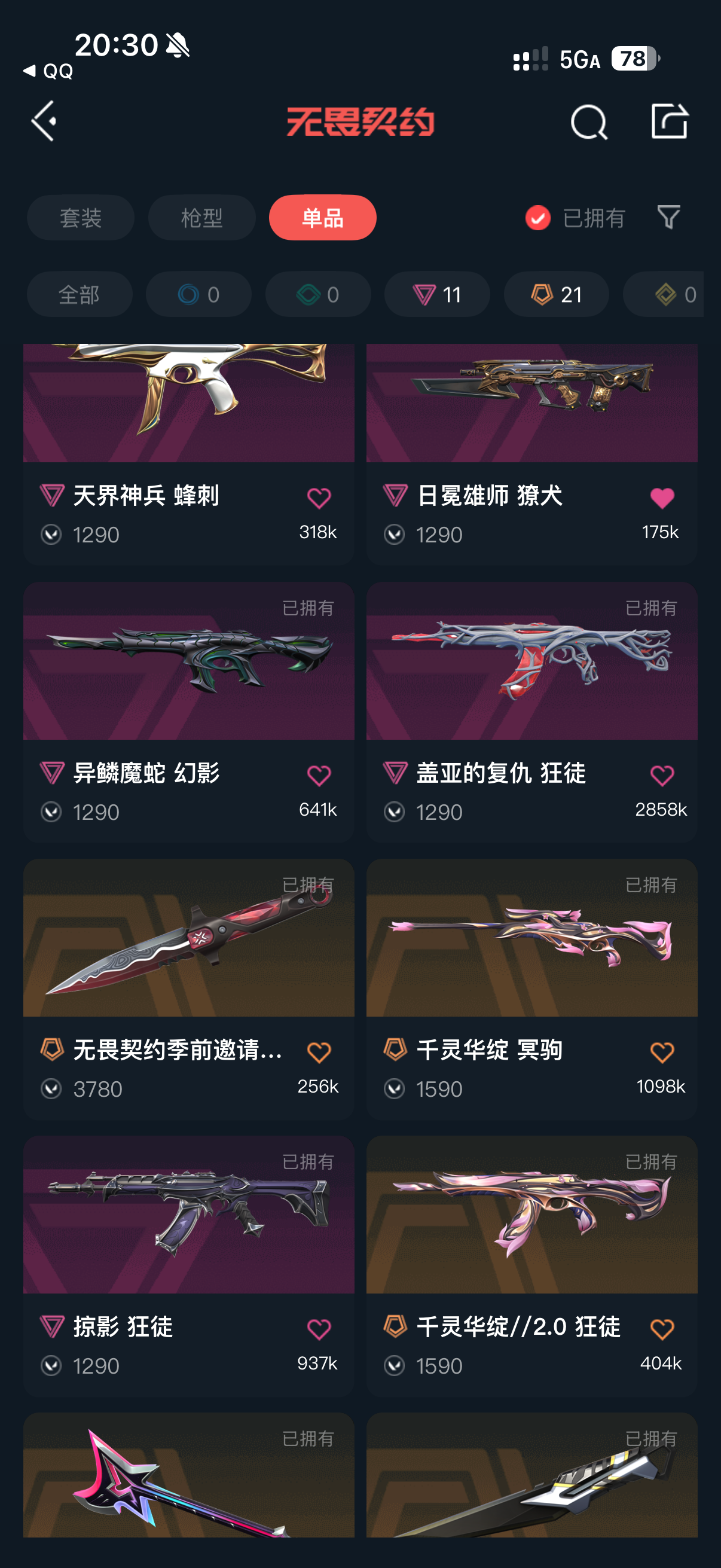The image size is (721, 1568).
Task: Go back using the top-left arrow
Action: pos(44,121)
